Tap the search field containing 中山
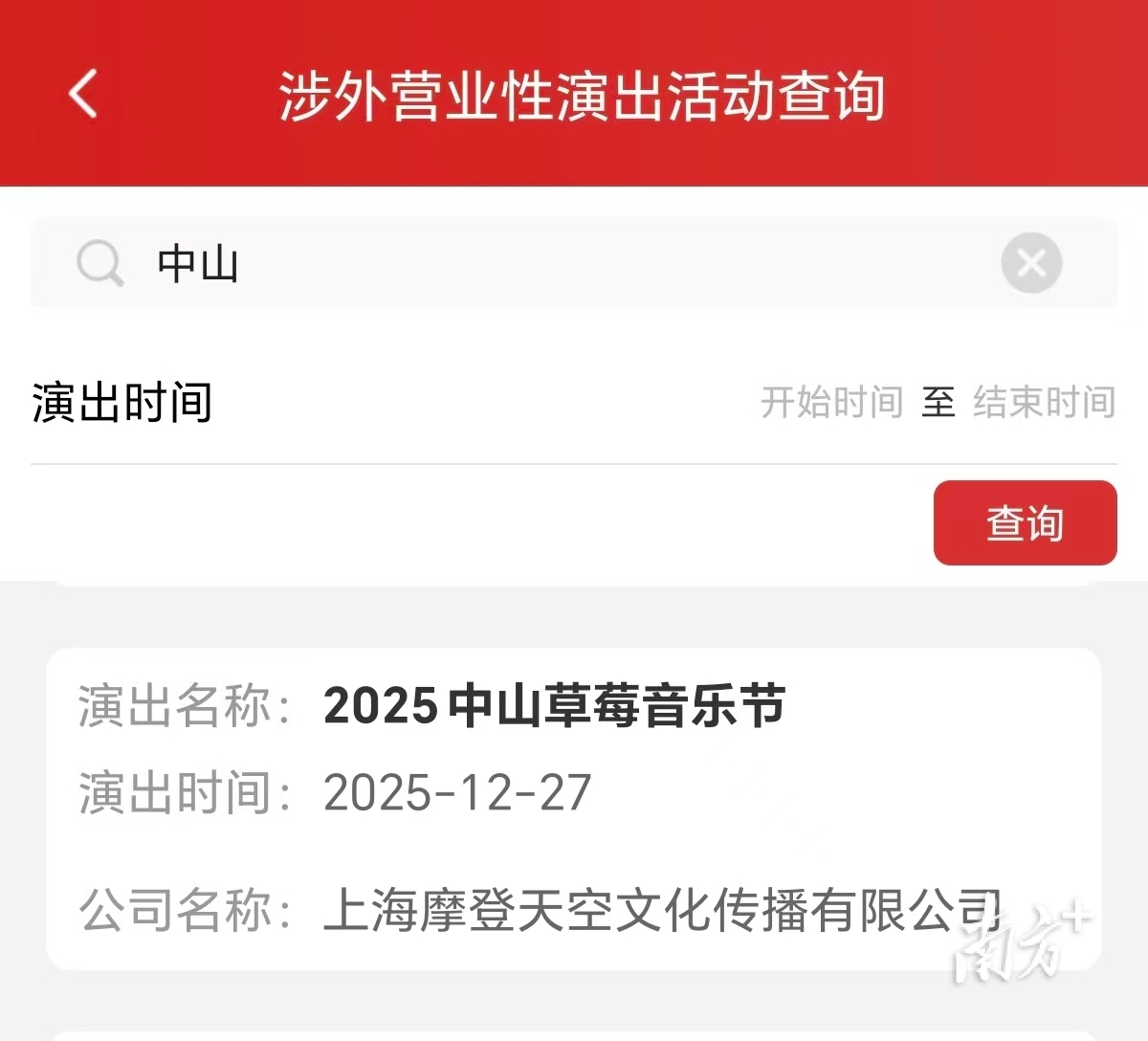 click(536, 263)
